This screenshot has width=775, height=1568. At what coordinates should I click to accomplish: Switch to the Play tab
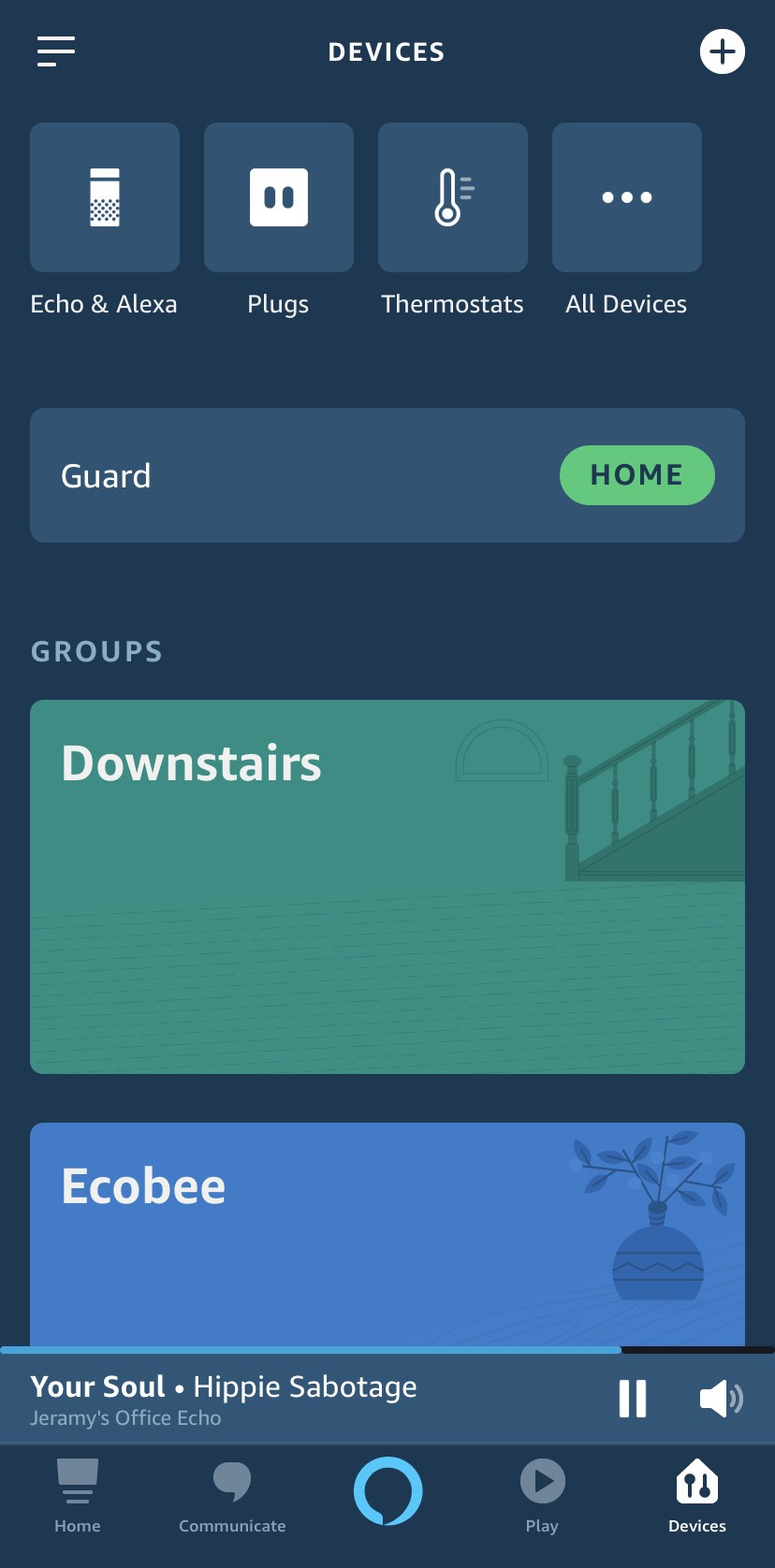(x=542, y=1495)
